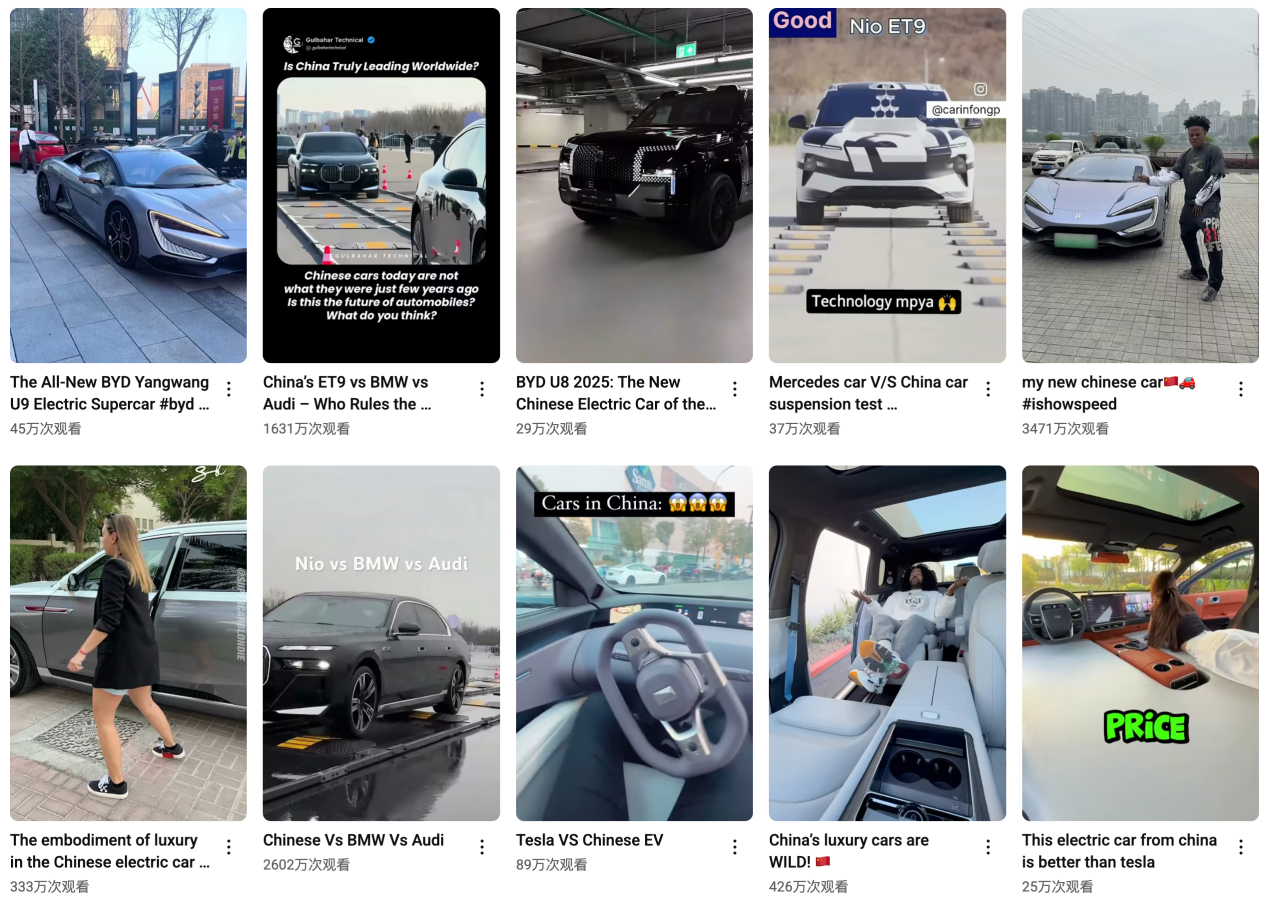
Task: Open more options for BYD Yangwang U9 video
Action: (x=229, y=389)
